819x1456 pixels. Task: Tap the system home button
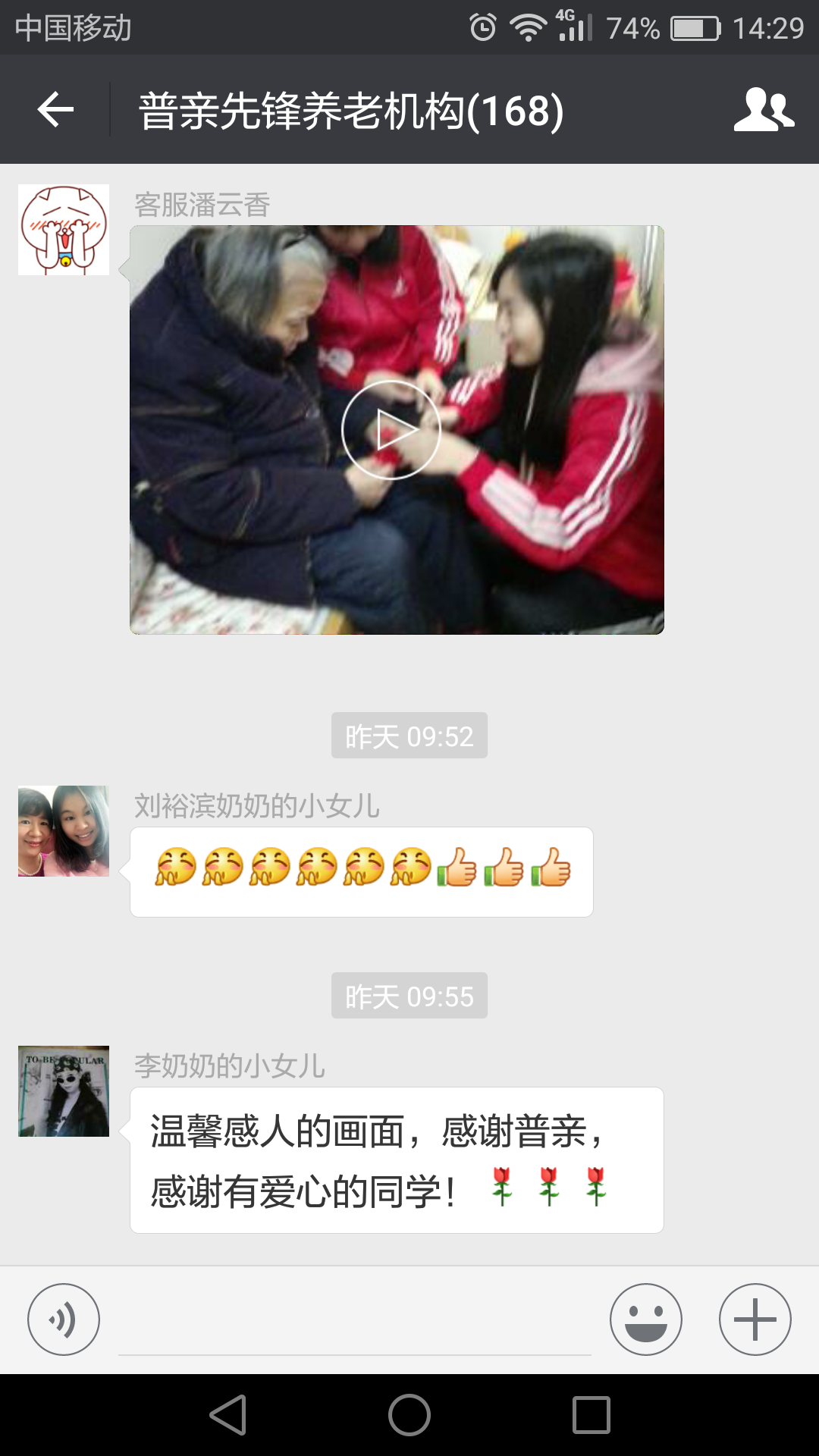pyautogui.click(x=409, y=1415)
